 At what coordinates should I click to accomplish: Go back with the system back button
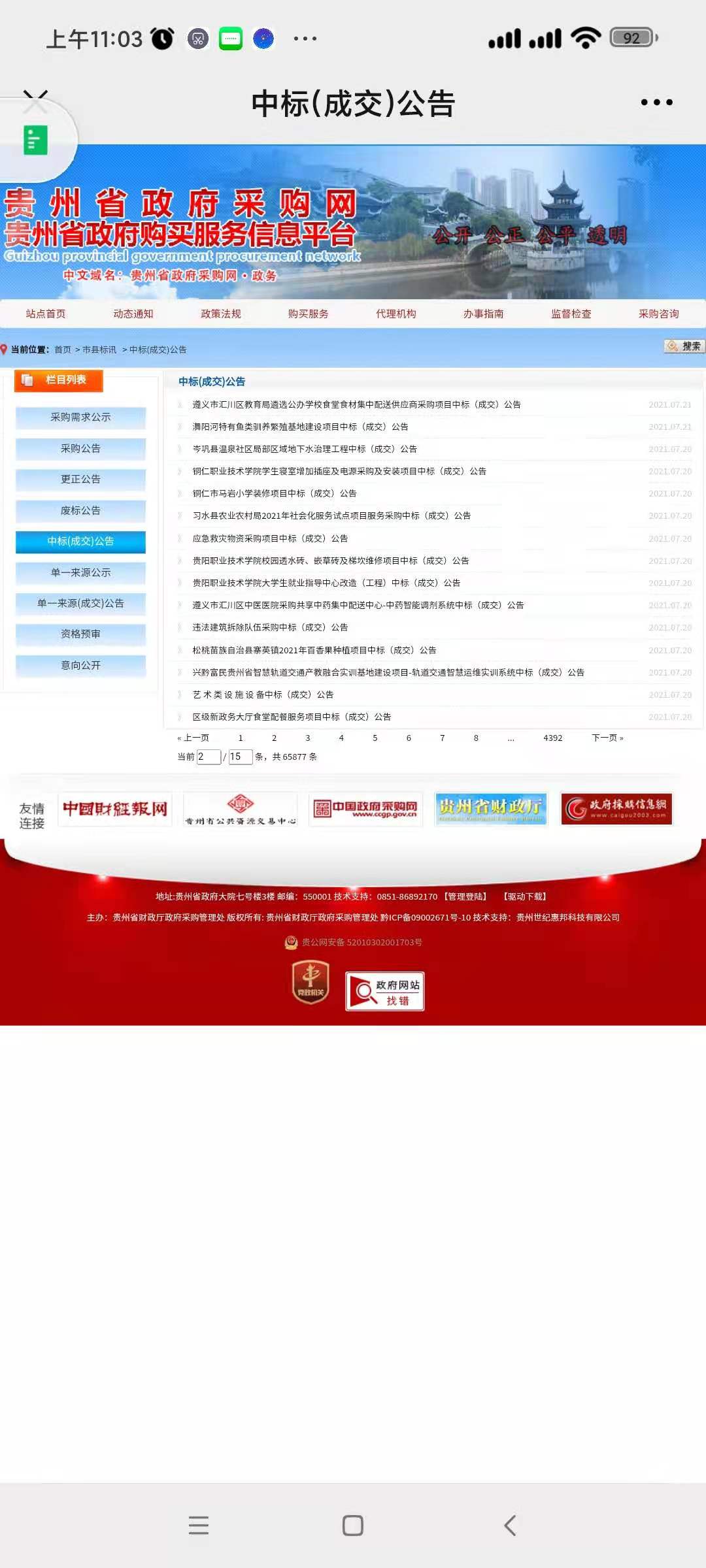[511, 1526]
